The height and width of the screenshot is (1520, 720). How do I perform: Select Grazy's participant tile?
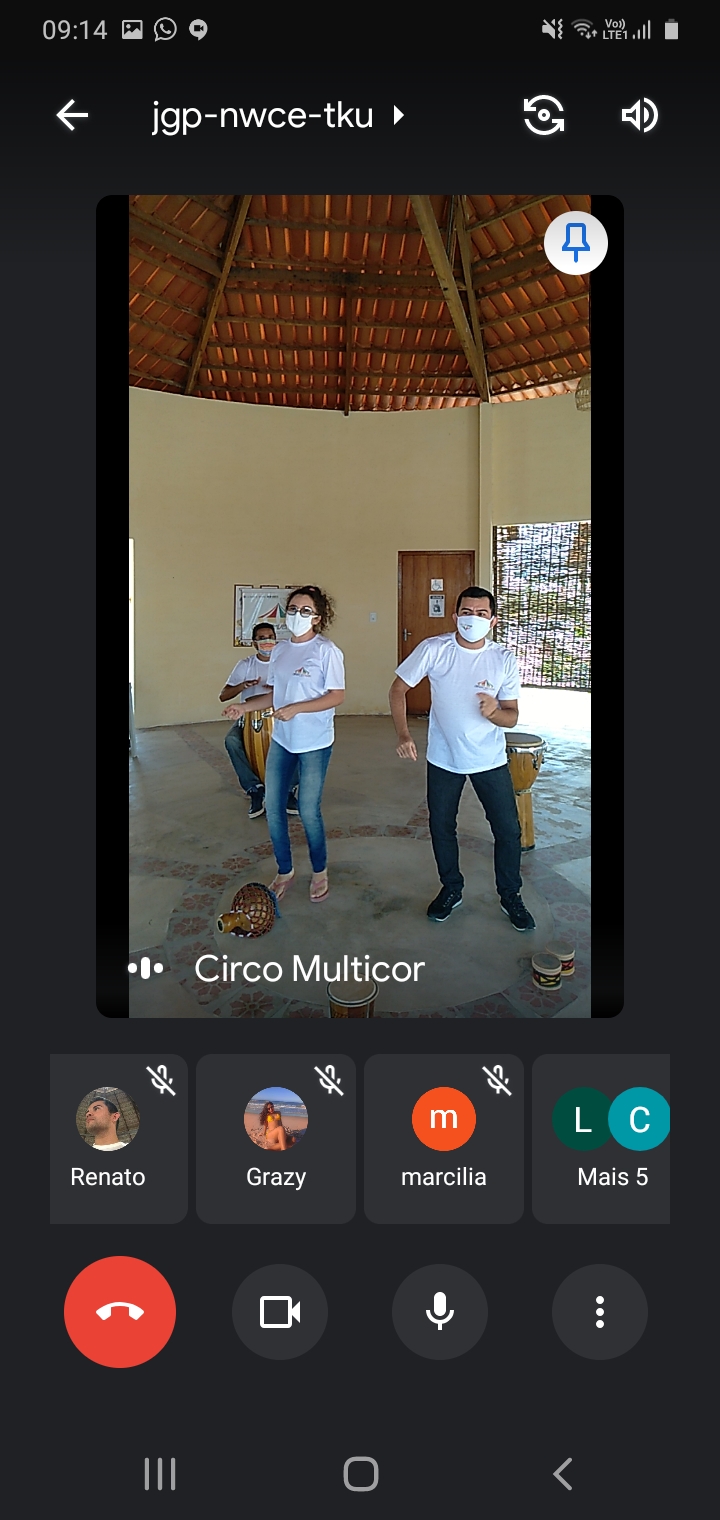276,1138
